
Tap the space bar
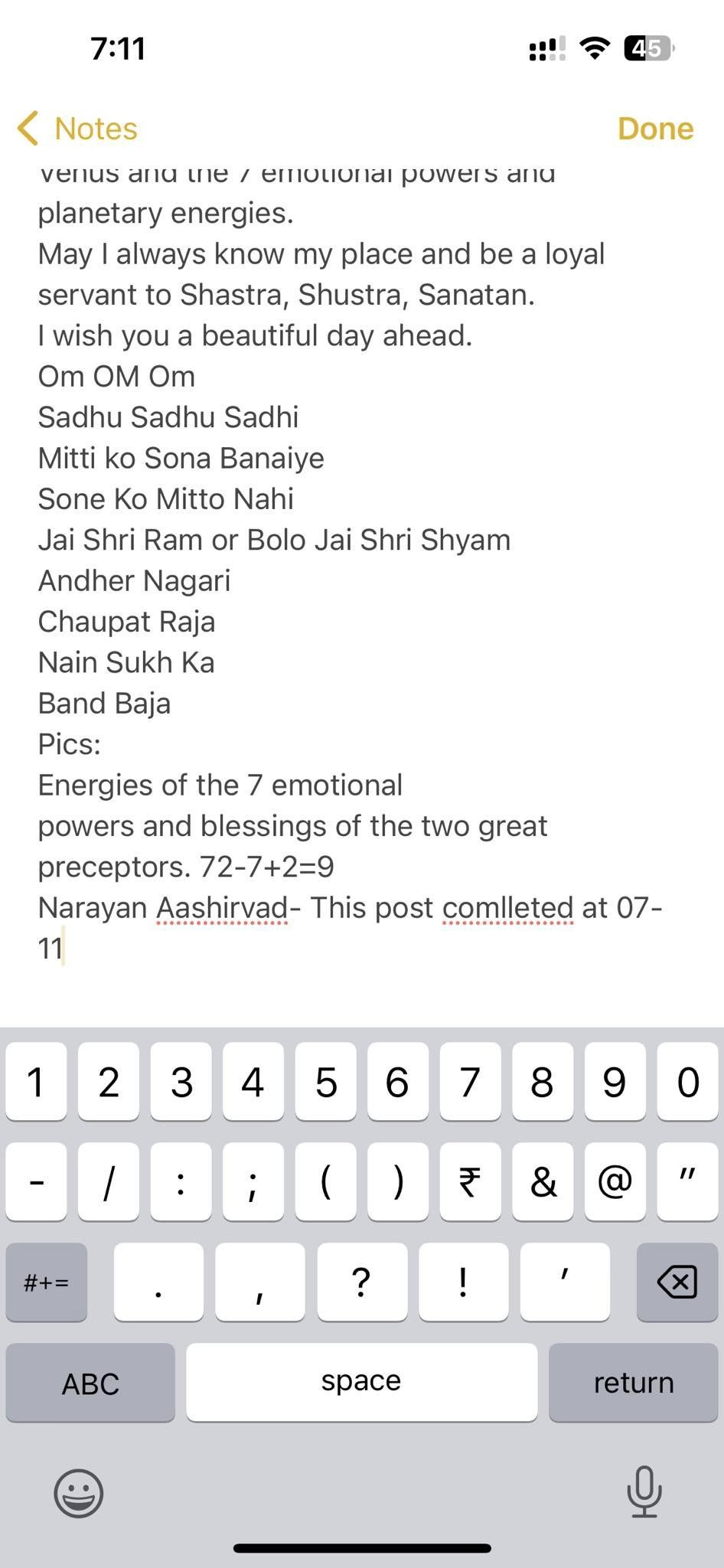361,1381
